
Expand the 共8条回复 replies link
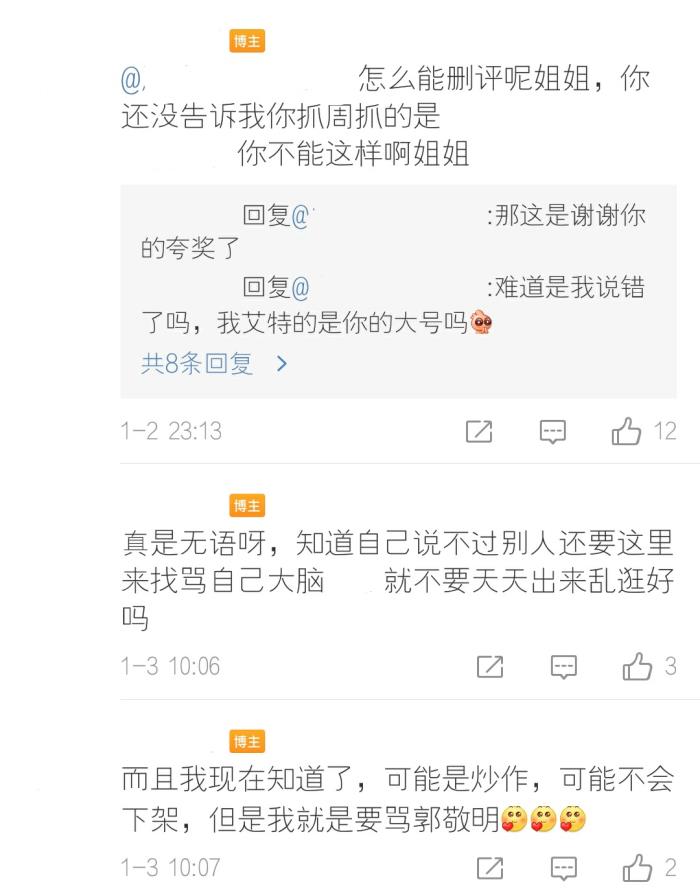(x=213, y=364)
